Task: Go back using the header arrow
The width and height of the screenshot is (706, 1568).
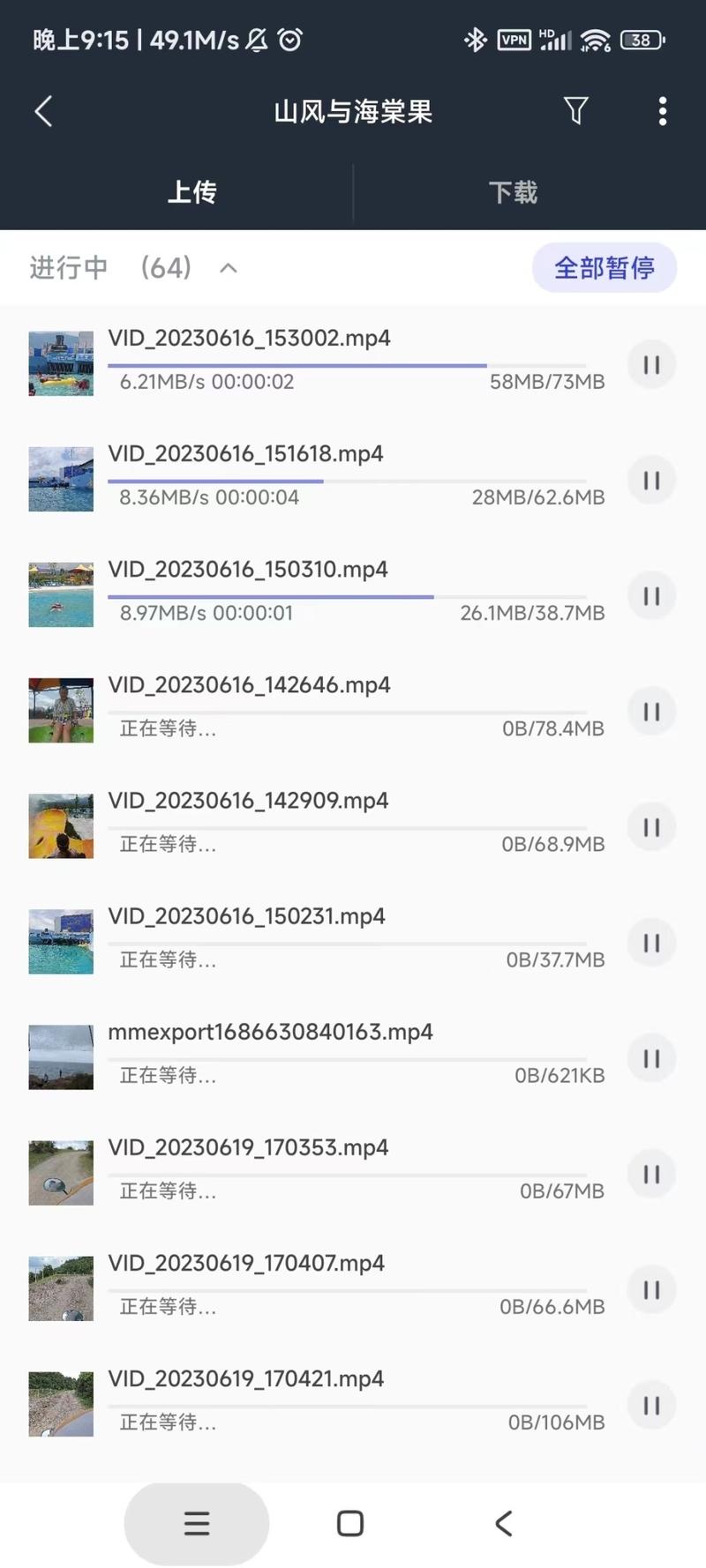Action: pos(43,111)
